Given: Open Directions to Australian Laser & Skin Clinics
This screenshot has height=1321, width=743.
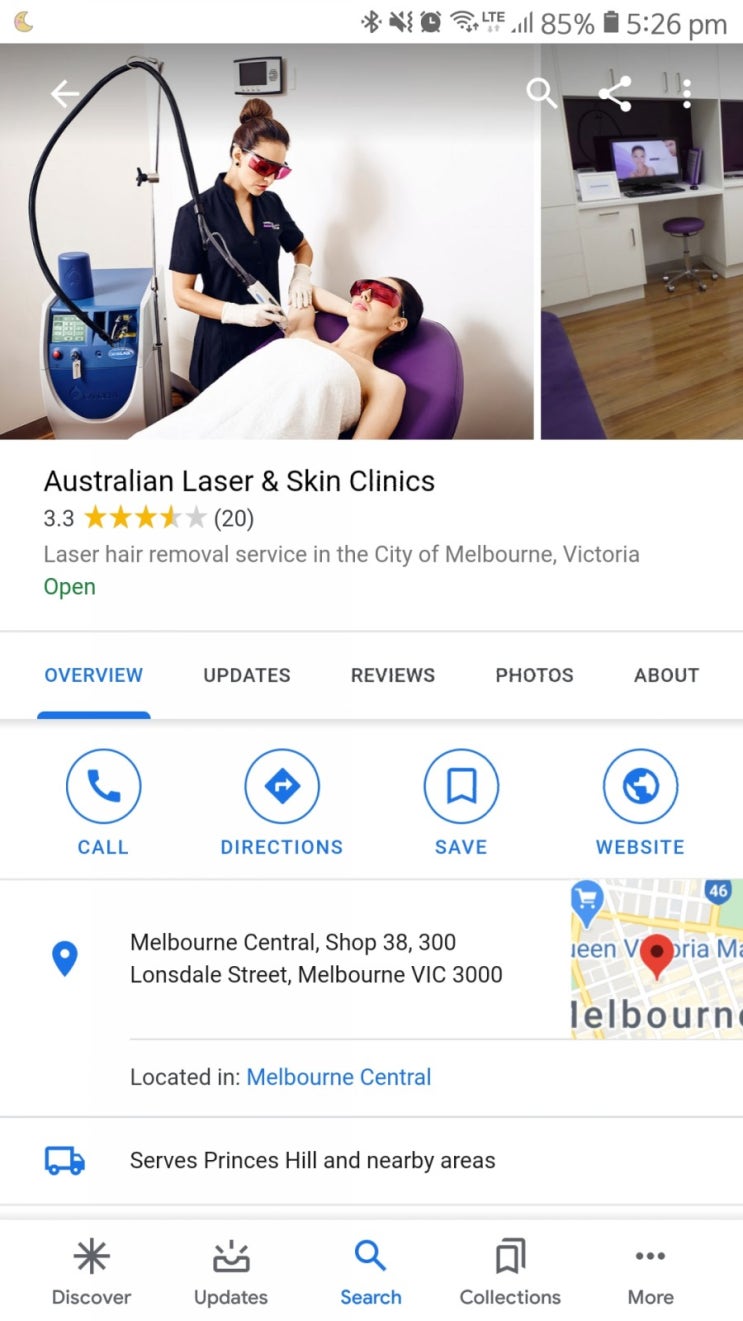Looking at the screenshot, I should click(281, 786).
